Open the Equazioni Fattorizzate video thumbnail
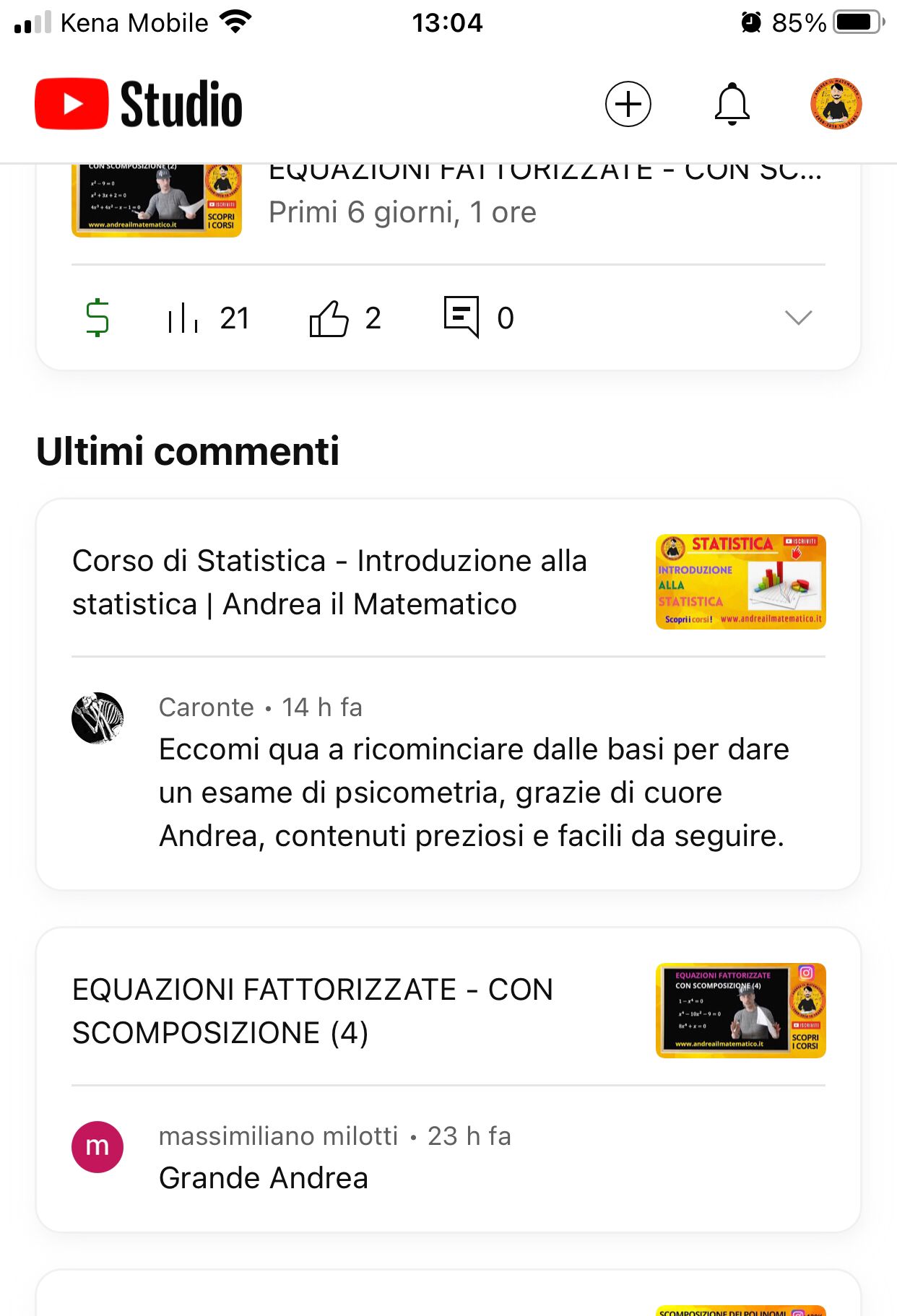This screenshot has height=1316, width=897. coord(157,201)
